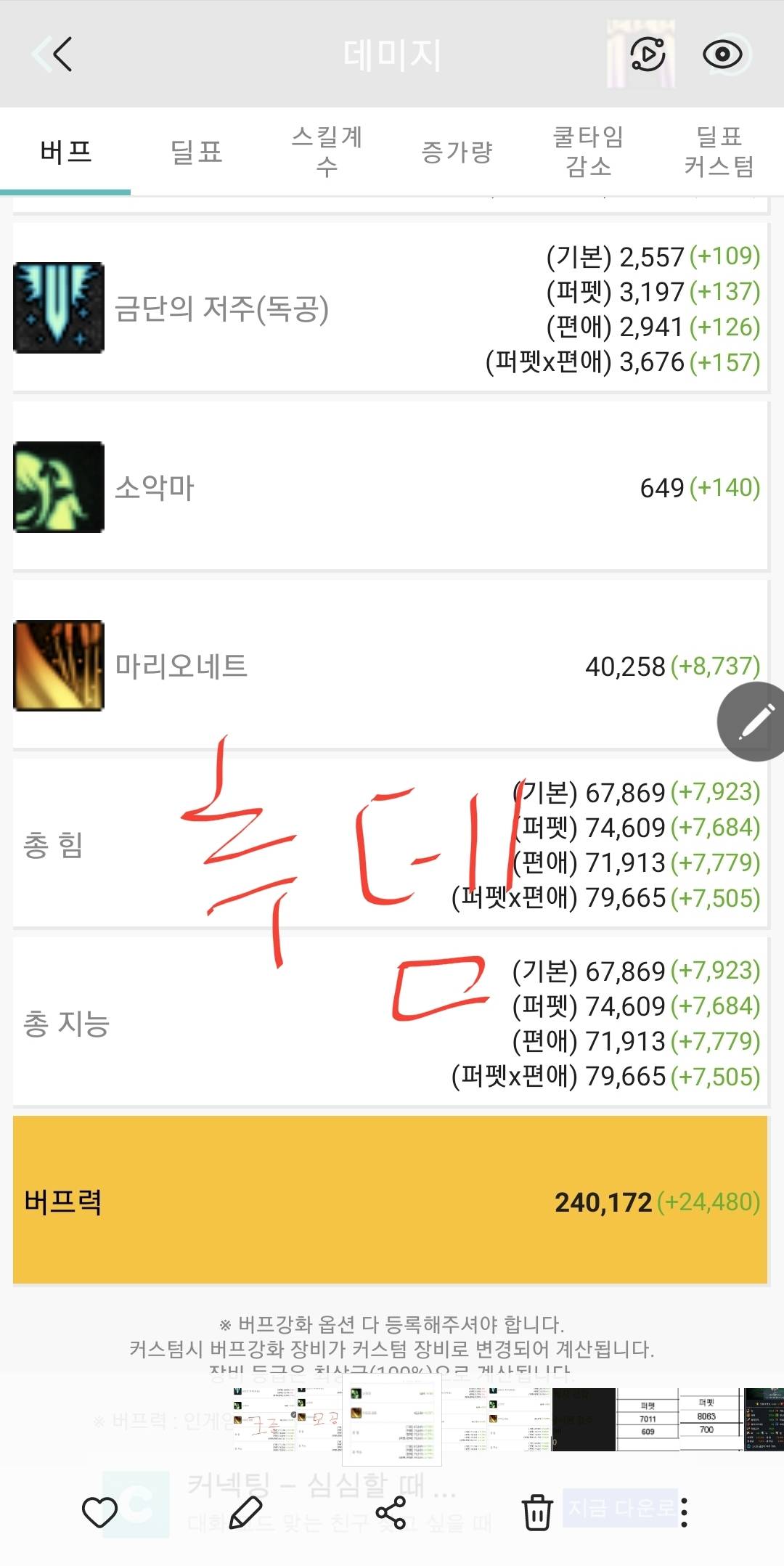Open the remaster motion icon

tap(647, 54)
